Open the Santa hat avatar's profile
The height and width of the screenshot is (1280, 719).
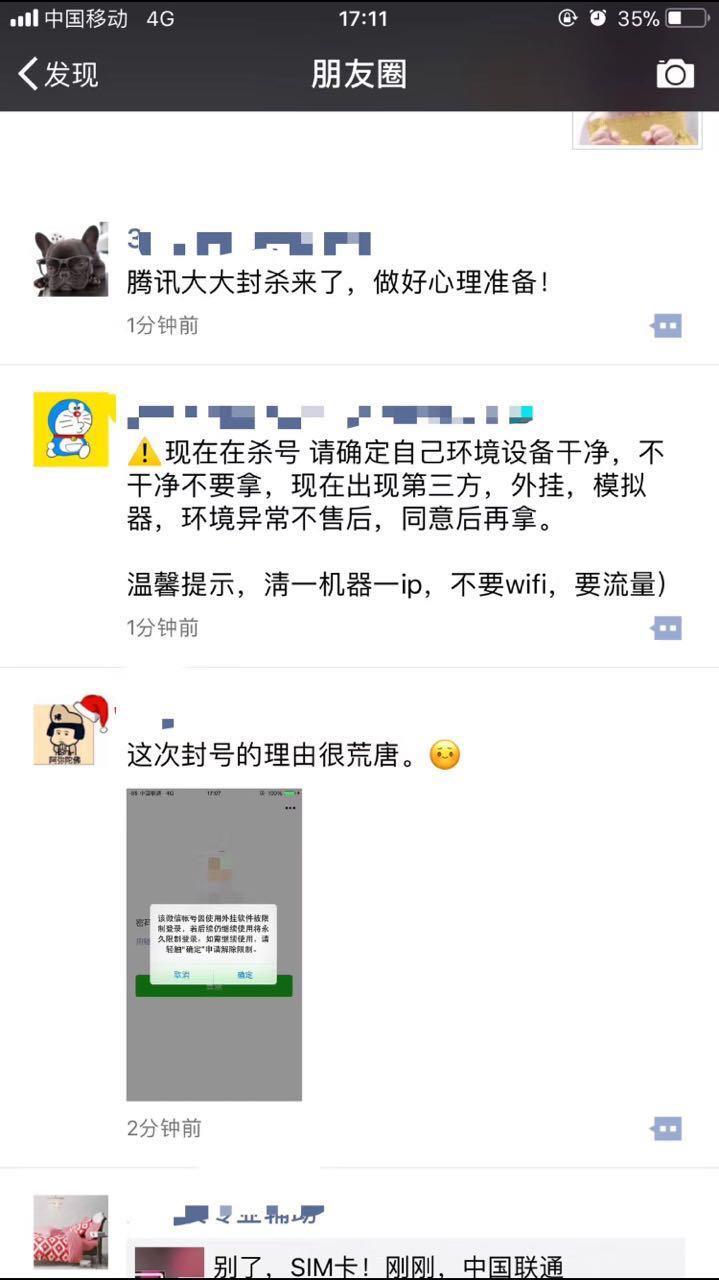point(71,734)
